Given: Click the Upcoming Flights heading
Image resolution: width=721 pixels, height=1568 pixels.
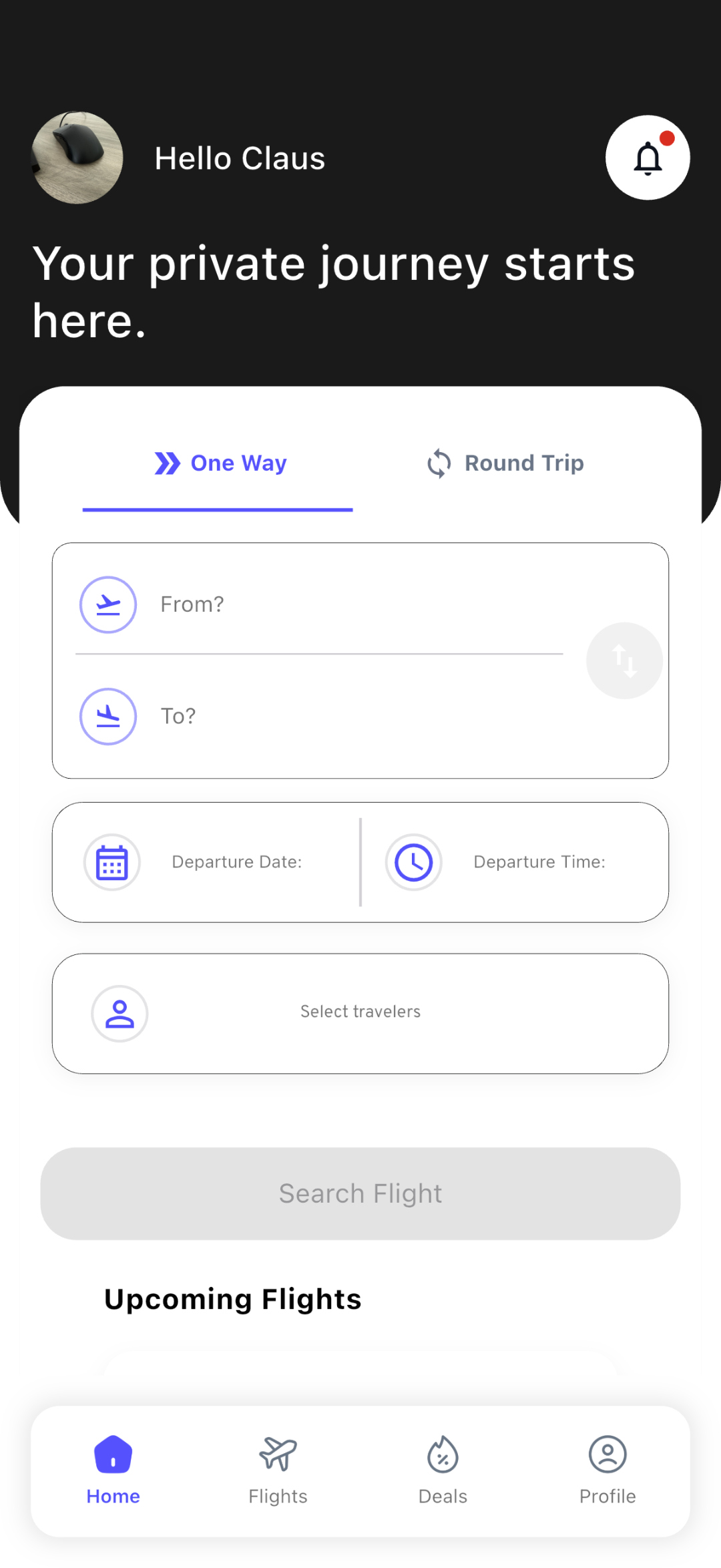Looking at the screenshot, I should (x=232, y=1298).
